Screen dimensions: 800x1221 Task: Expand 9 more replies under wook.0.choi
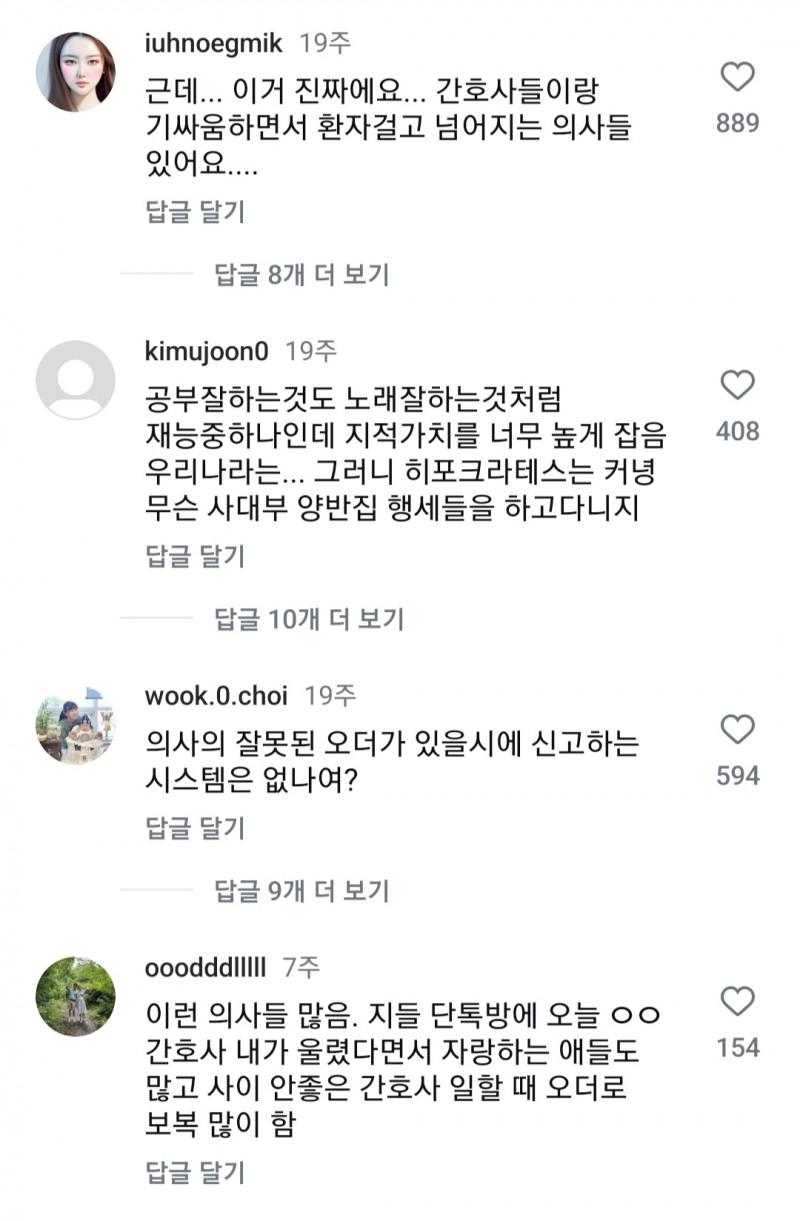point(302,890)
